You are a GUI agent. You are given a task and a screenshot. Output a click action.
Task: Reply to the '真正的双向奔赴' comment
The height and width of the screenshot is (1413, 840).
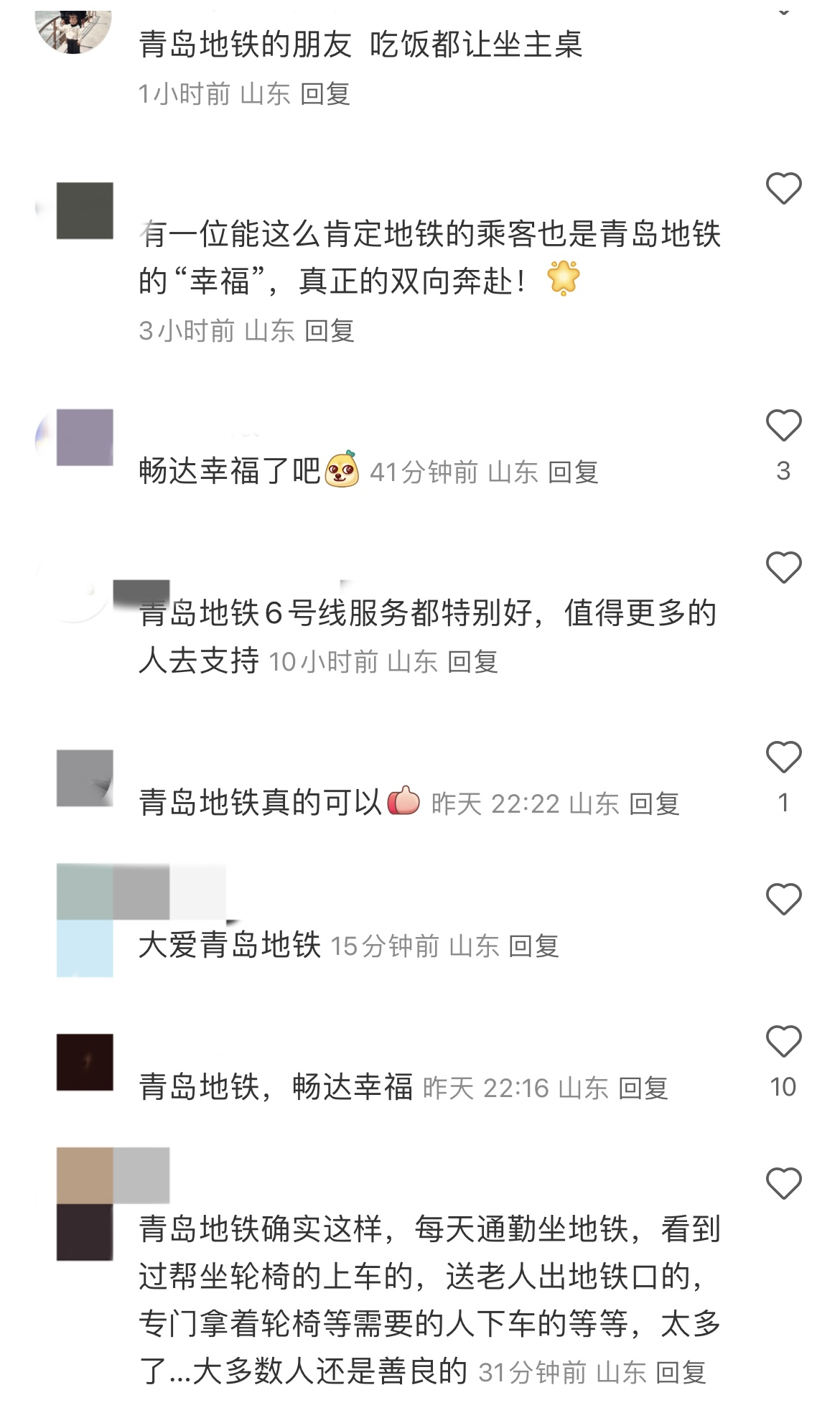point(329,331)
